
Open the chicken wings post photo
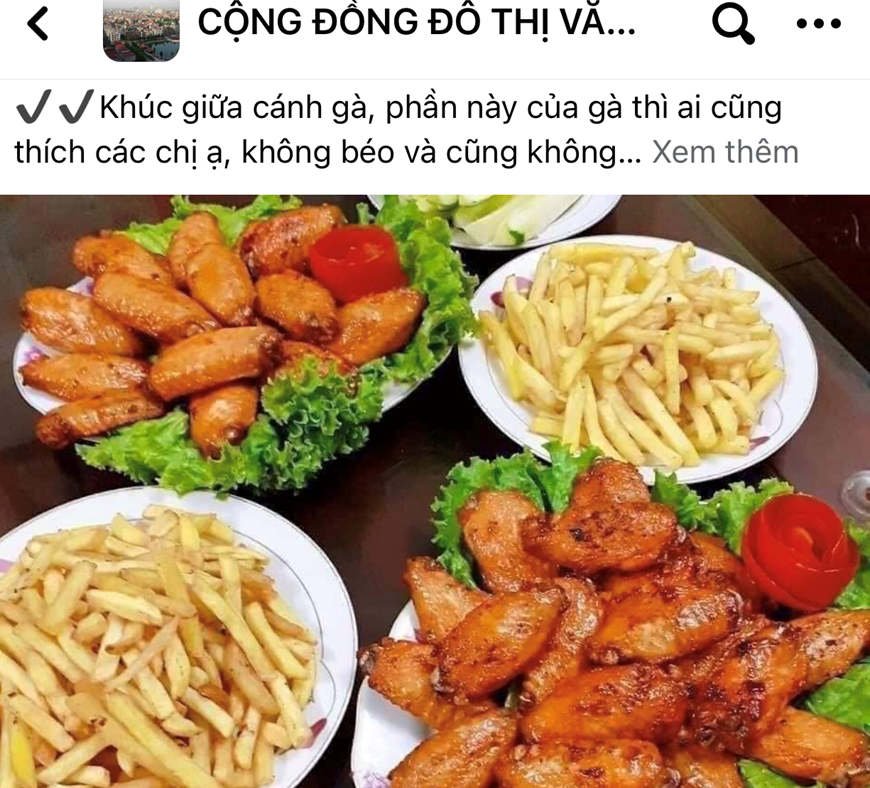435,490
